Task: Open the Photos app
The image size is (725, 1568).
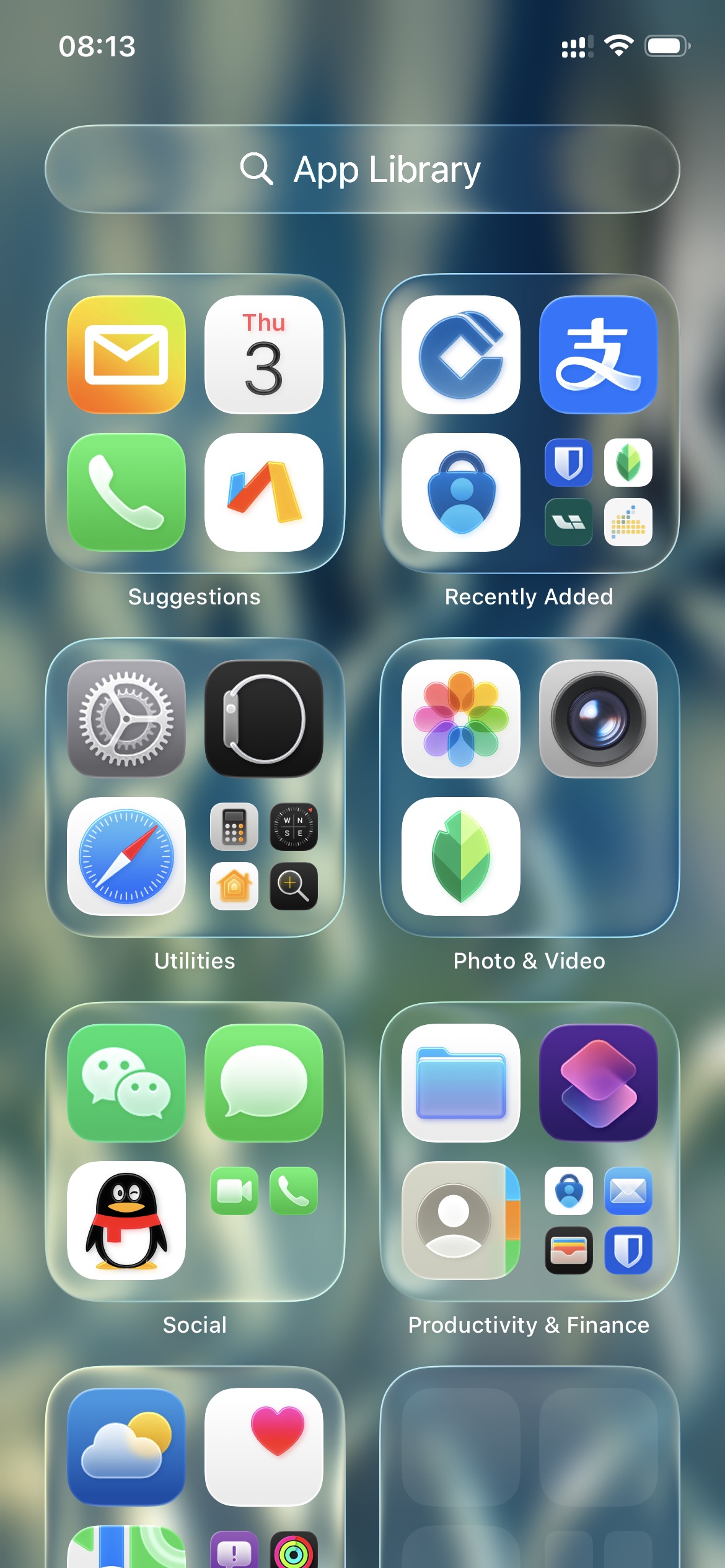Action: pyautogui.click(x=460, y=719)
